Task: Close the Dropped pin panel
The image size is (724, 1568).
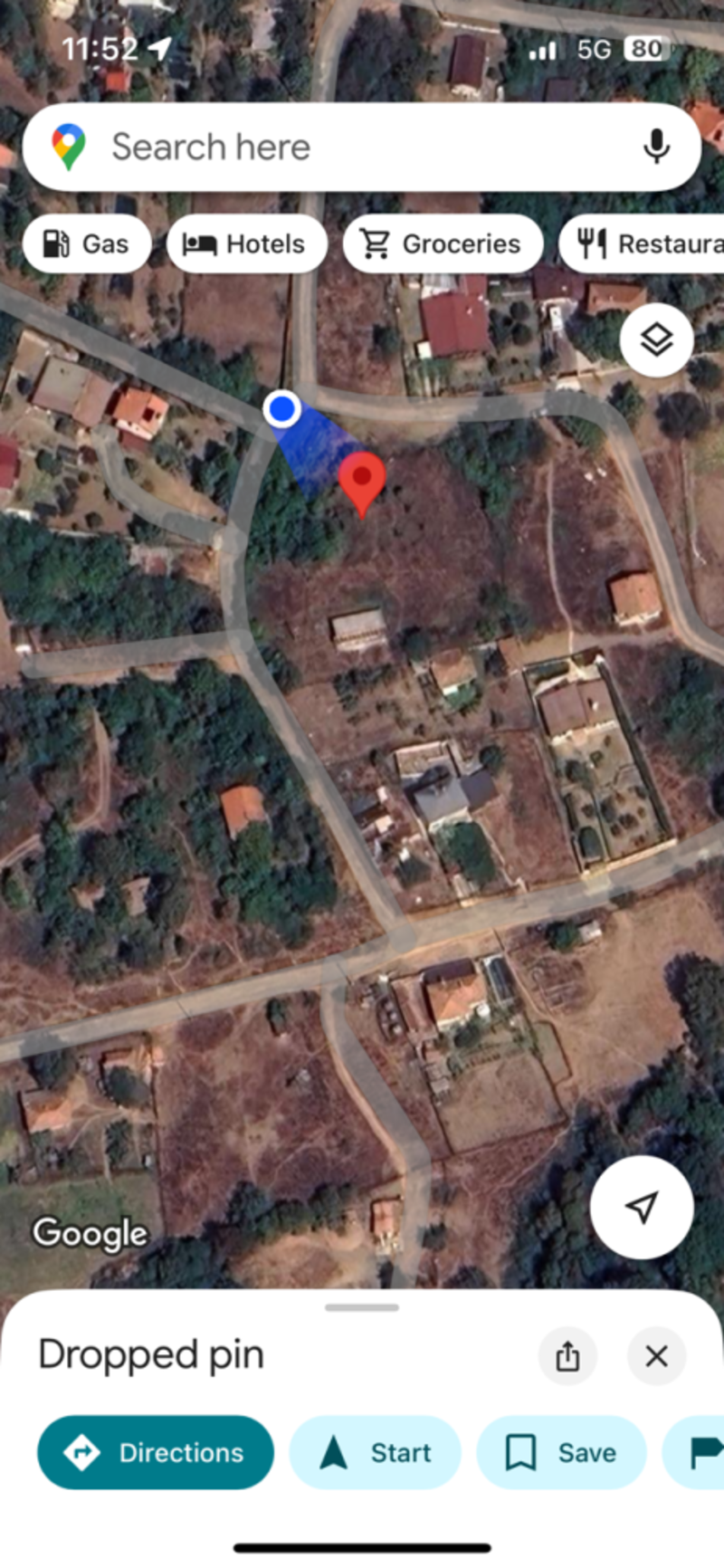Action: pos(656,1356)
